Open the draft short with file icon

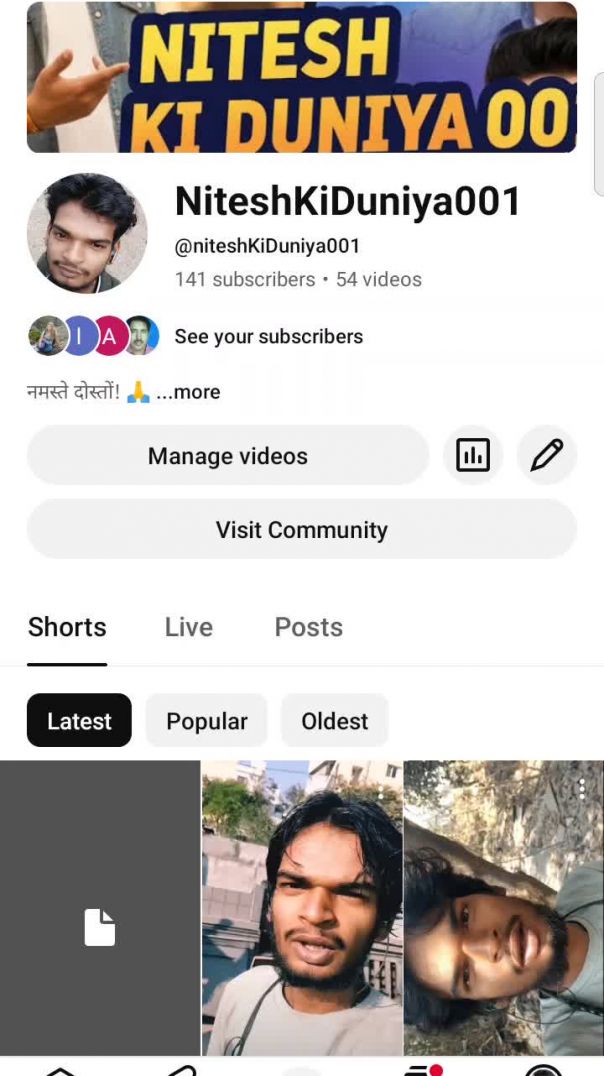(100, 908)
